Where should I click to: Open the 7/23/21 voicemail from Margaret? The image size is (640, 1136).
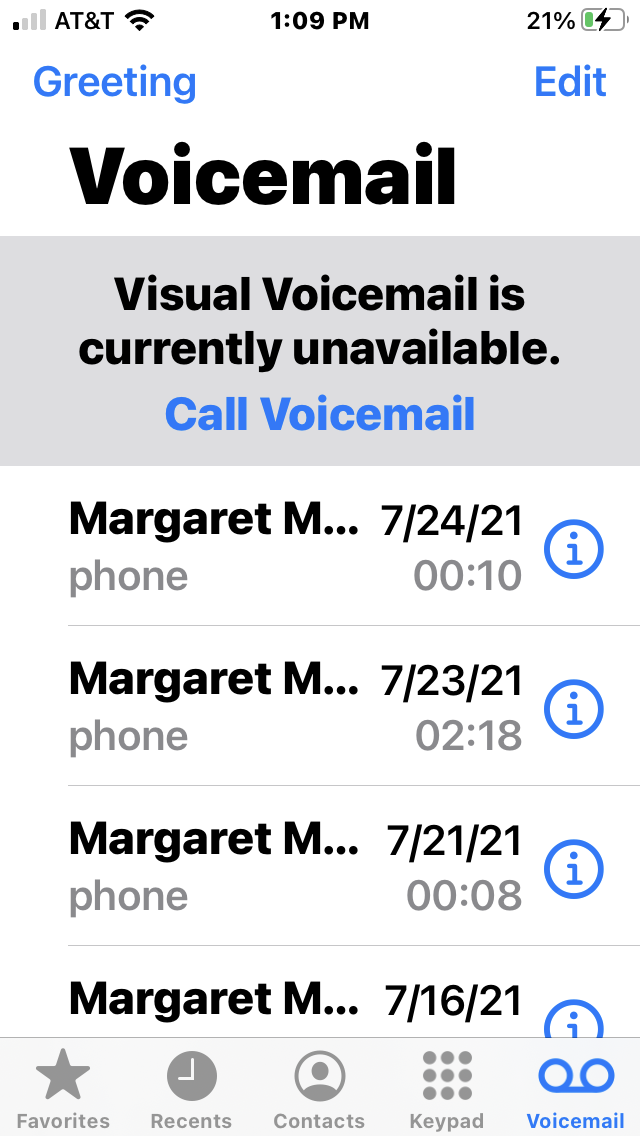(295, 707)
